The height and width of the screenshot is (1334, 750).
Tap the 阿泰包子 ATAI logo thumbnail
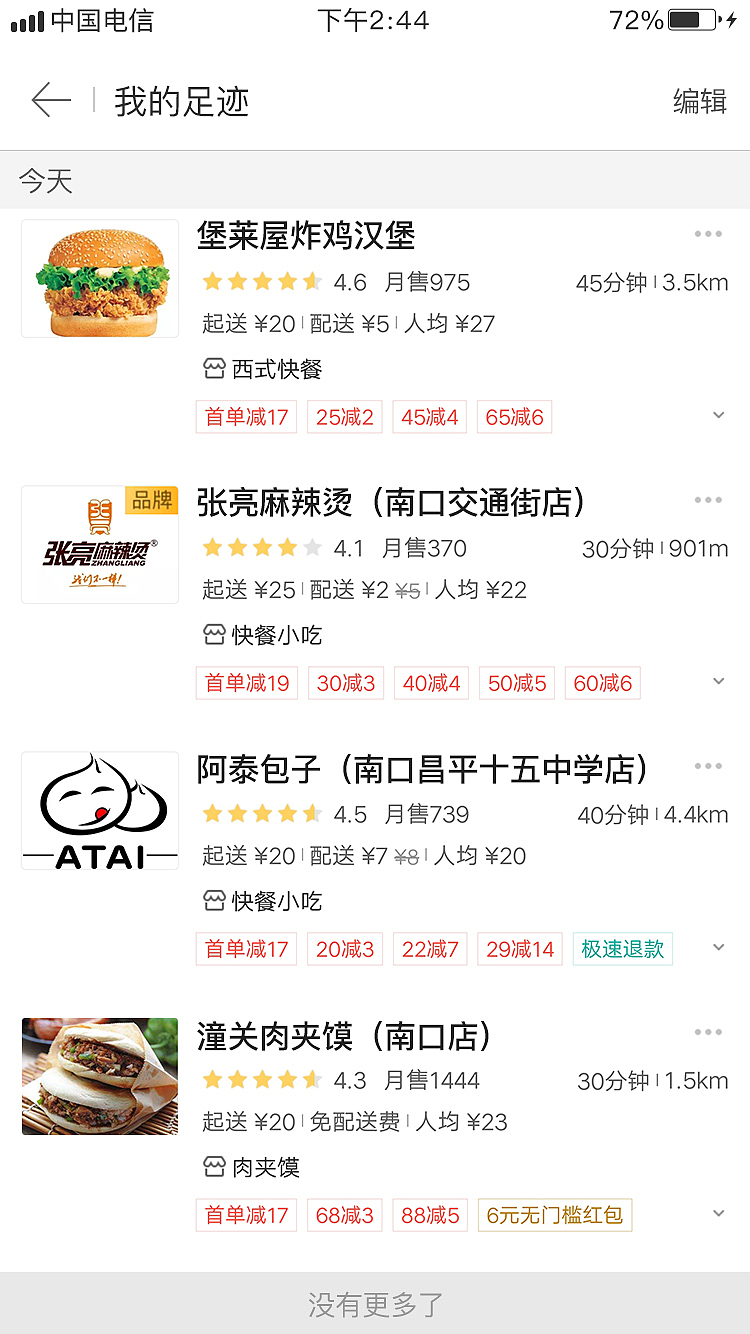coord(99,810)
